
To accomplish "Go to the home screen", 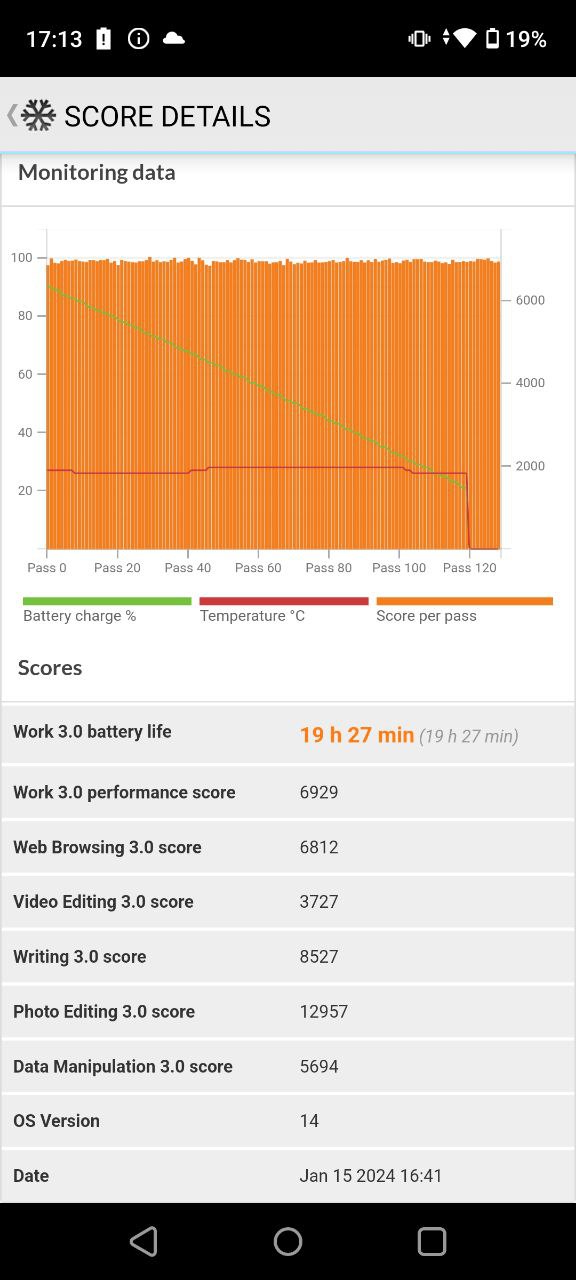I will click(x=288, y=1241).
